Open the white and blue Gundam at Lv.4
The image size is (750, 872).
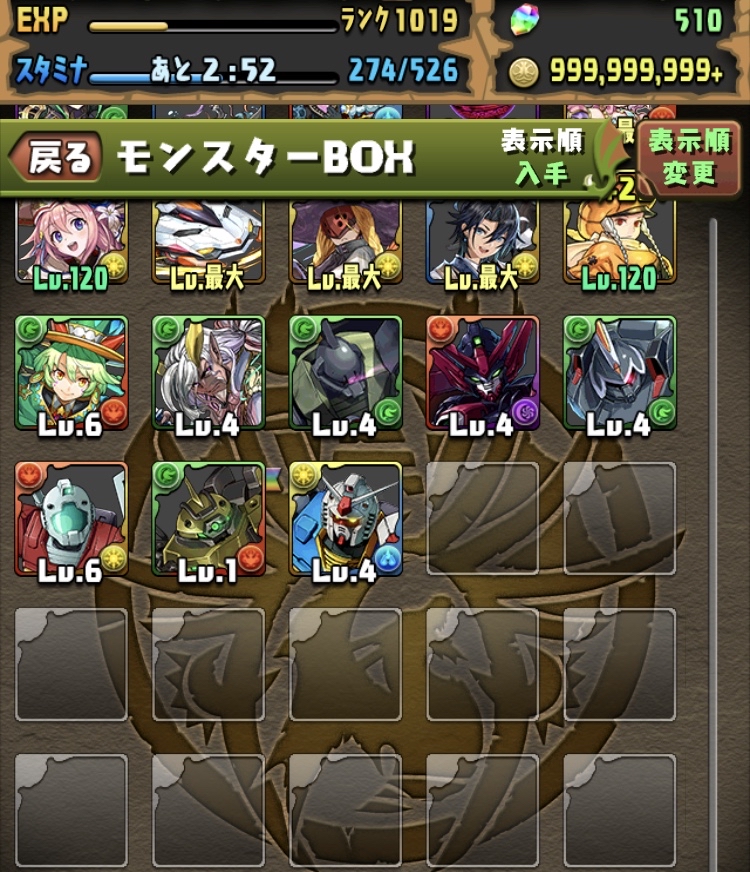tap(345, 518)
